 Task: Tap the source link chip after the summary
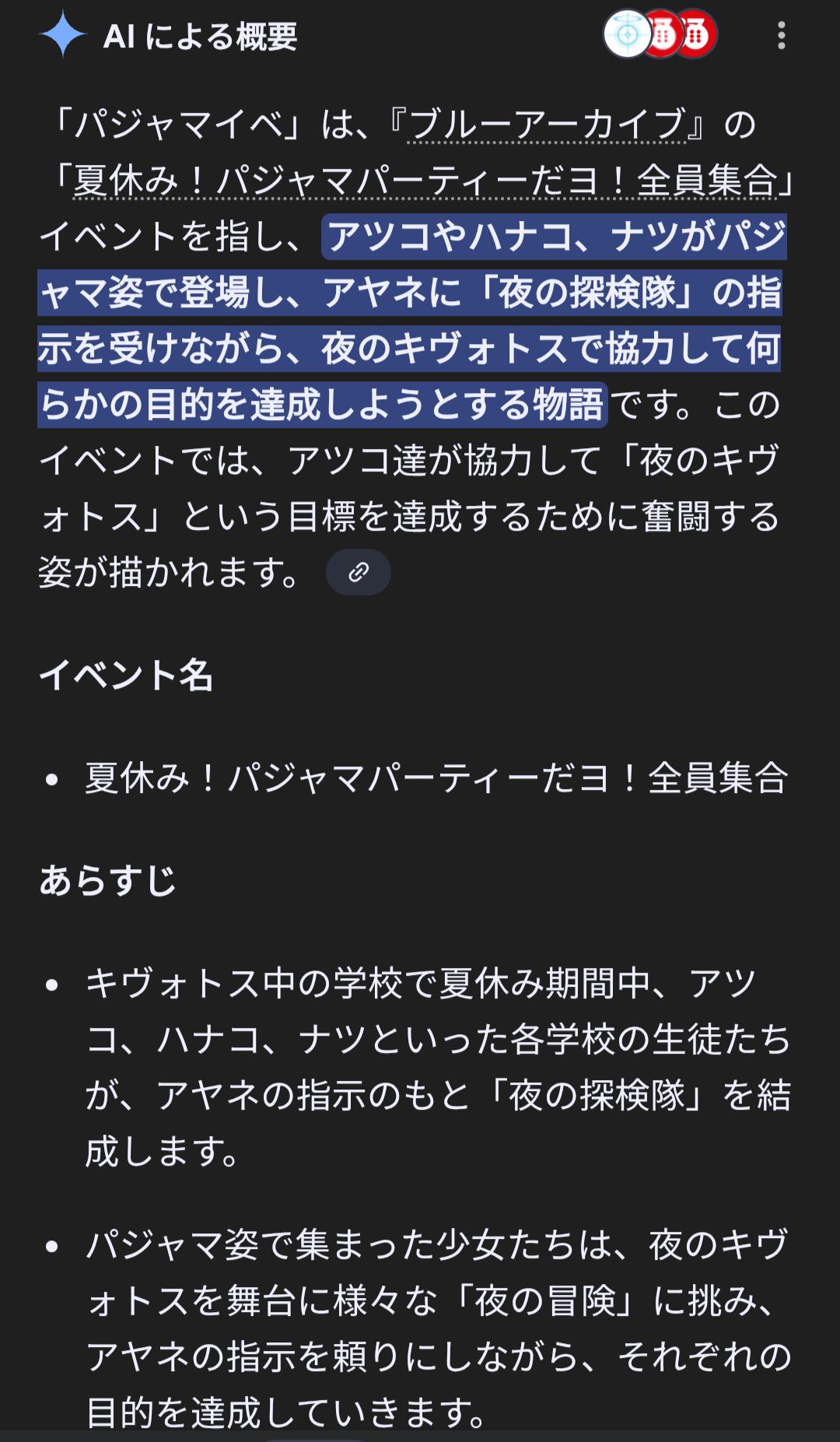click(x=358, y=573)
